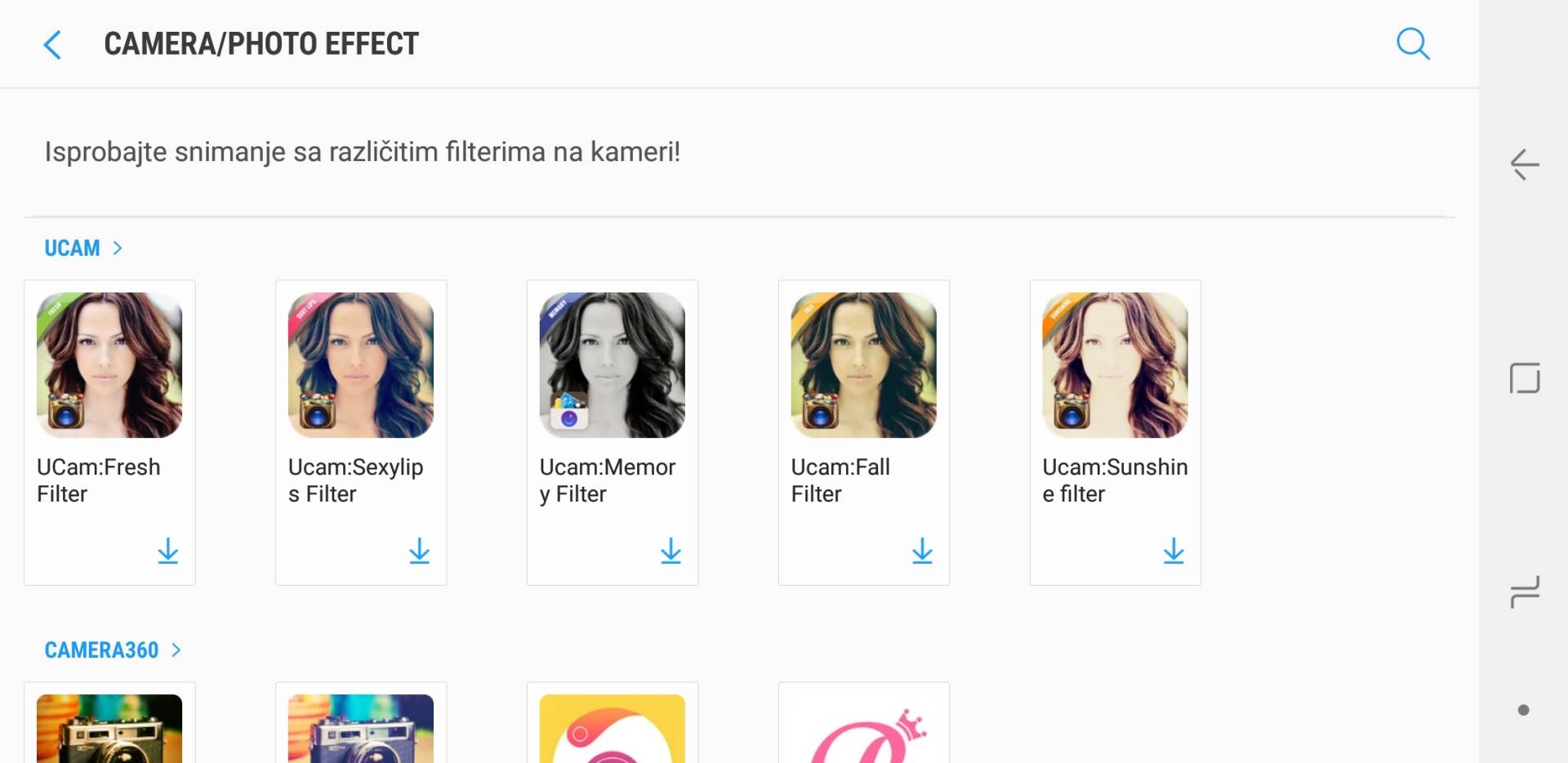
Task: Download Ucam:Sexylips Filter
Action: 419,551
